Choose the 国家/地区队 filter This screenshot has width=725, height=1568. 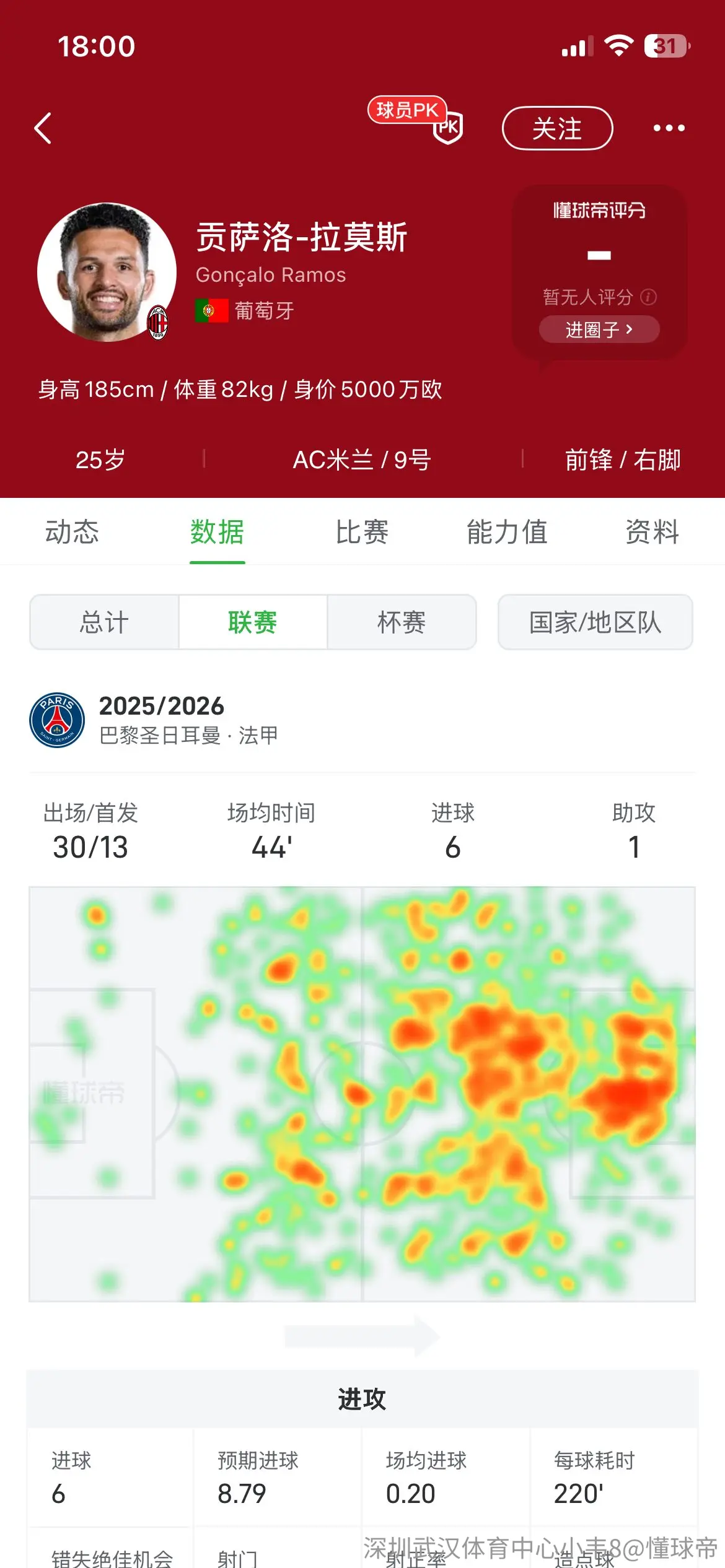click(x=595, y=622)
